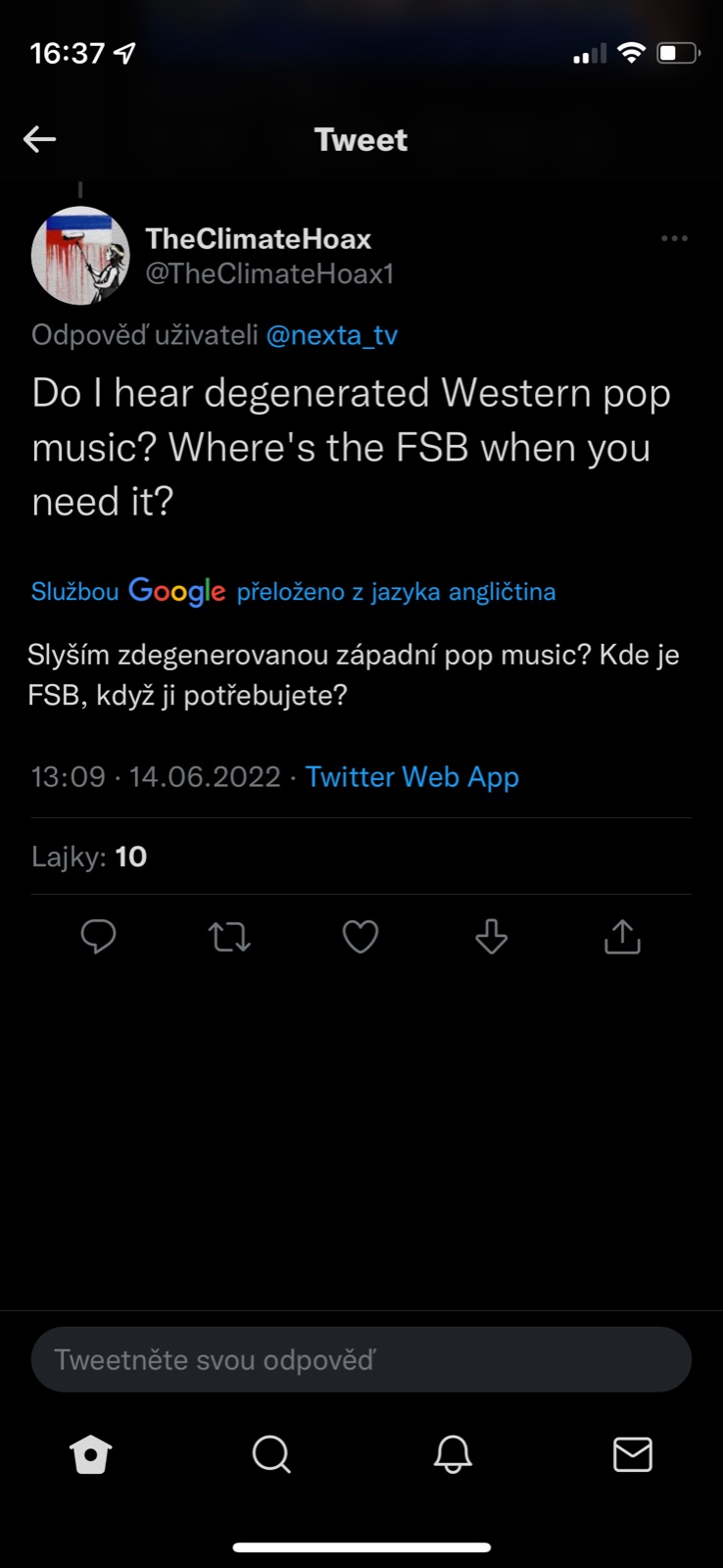Go back using the arrow
The height and width of the screenshot is (1568, 723).
tap(39, 139)
